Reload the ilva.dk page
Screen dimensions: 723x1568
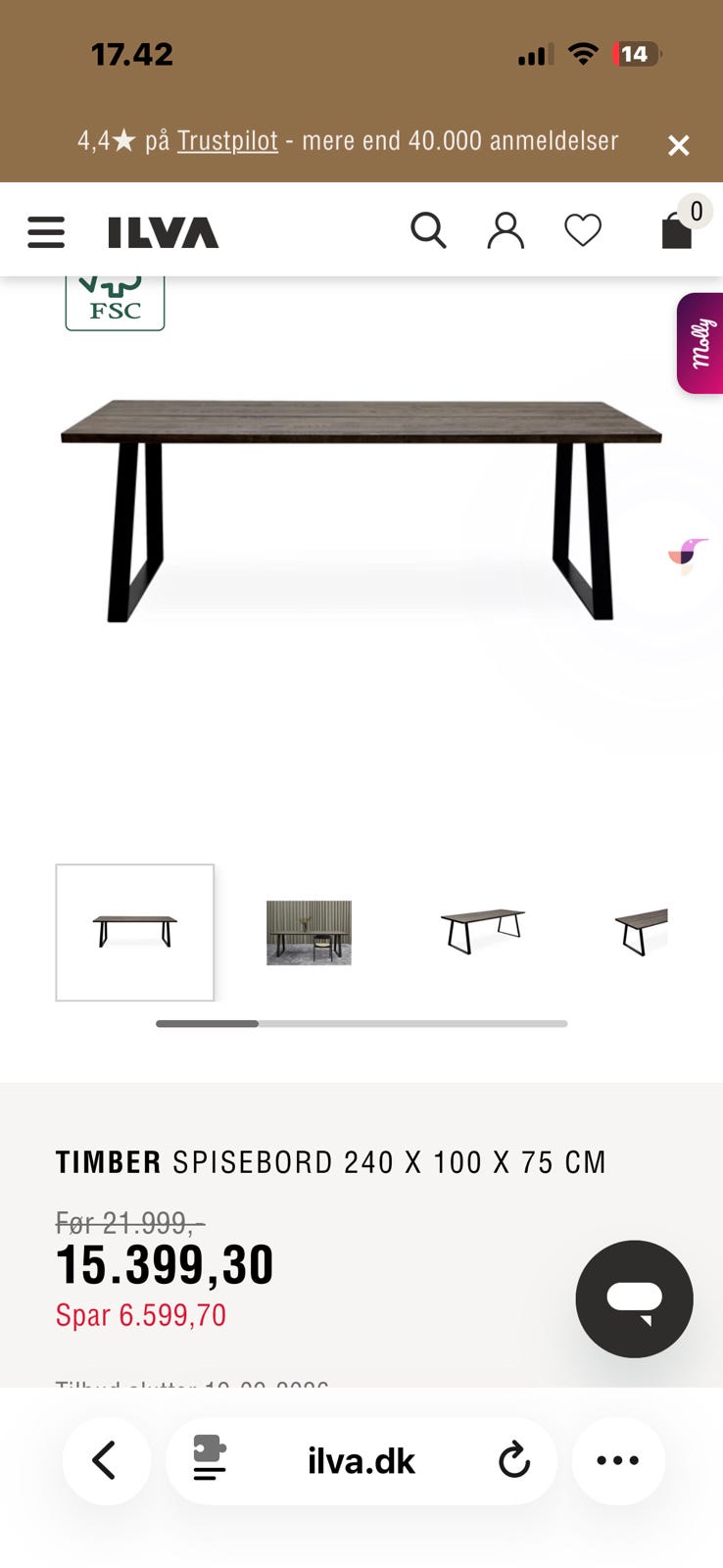(x=513, y=1460)
